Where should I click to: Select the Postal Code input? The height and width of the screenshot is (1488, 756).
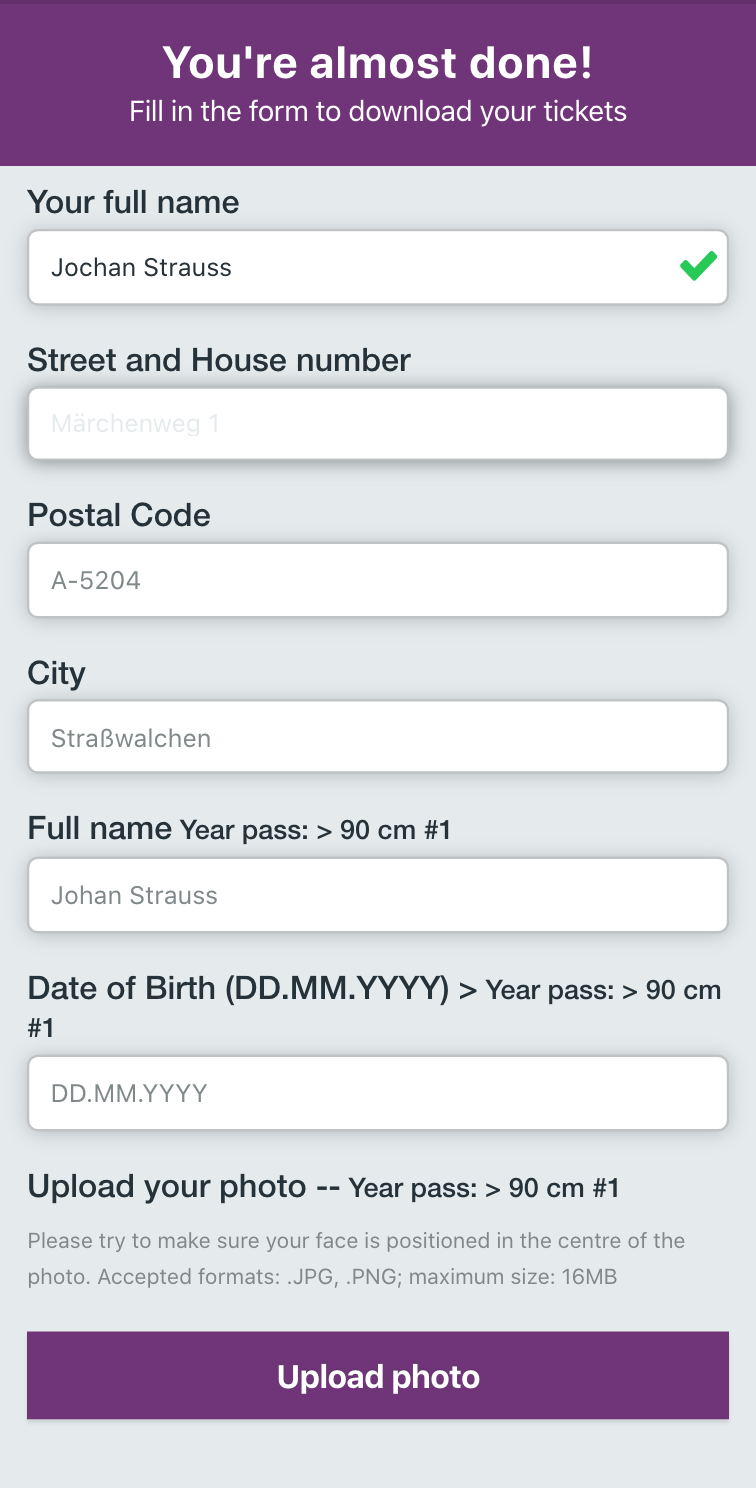(377, 580)
